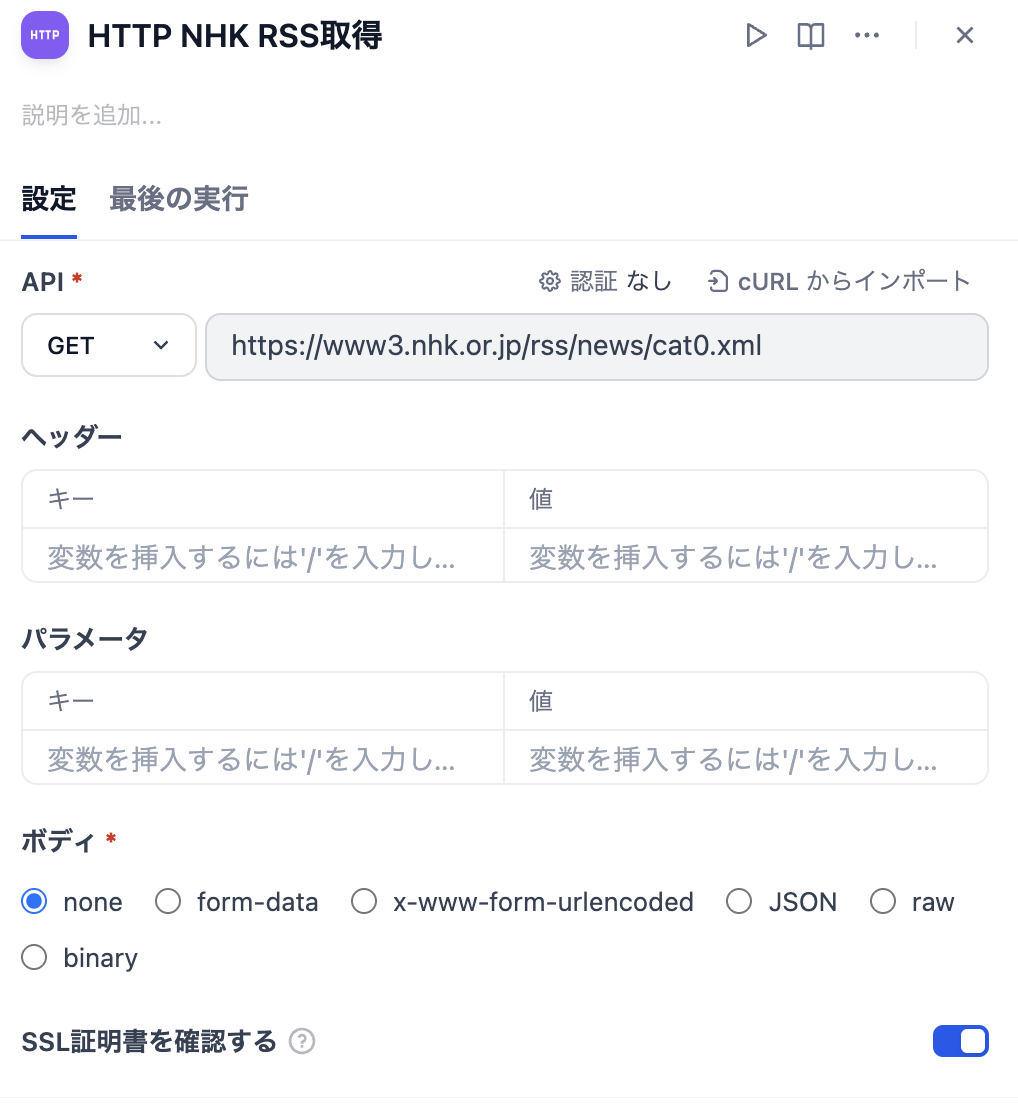Select the form-data body option
1018x1120 pixels.
coord(168,902)
